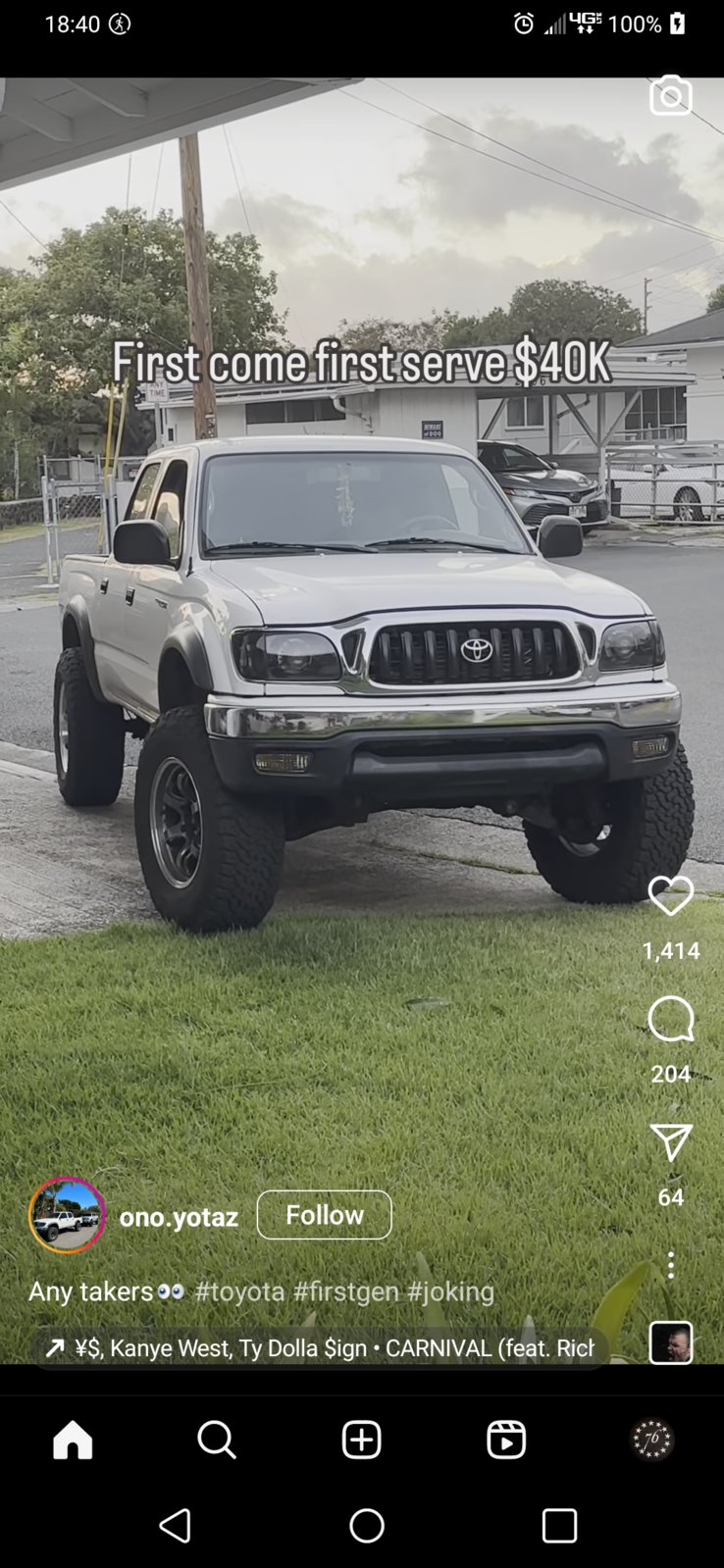Tap the #toyota hashtag

[x=239, y=1291]
